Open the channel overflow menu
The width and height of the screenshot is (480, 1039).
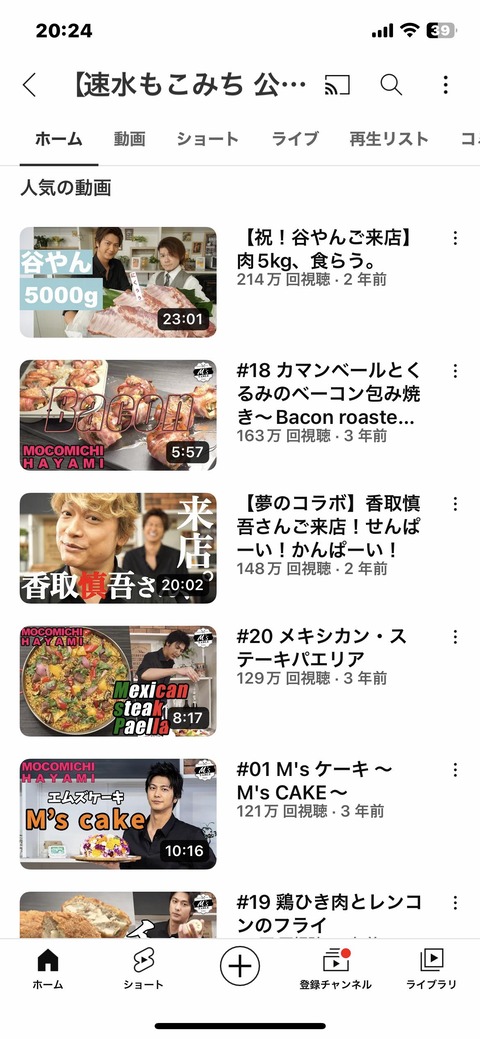pos(446,85)
